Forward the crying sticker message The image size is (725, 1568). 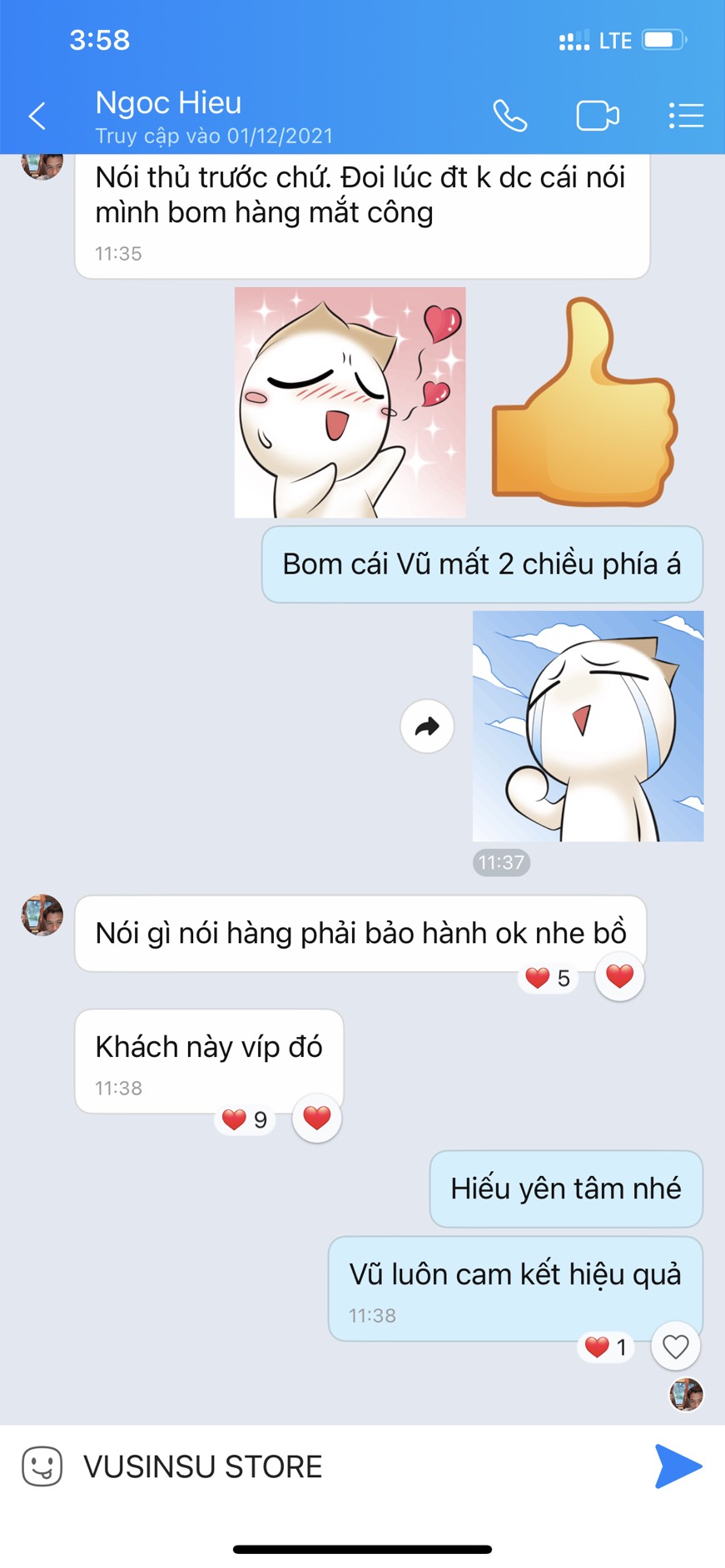[x=427, y=727]
